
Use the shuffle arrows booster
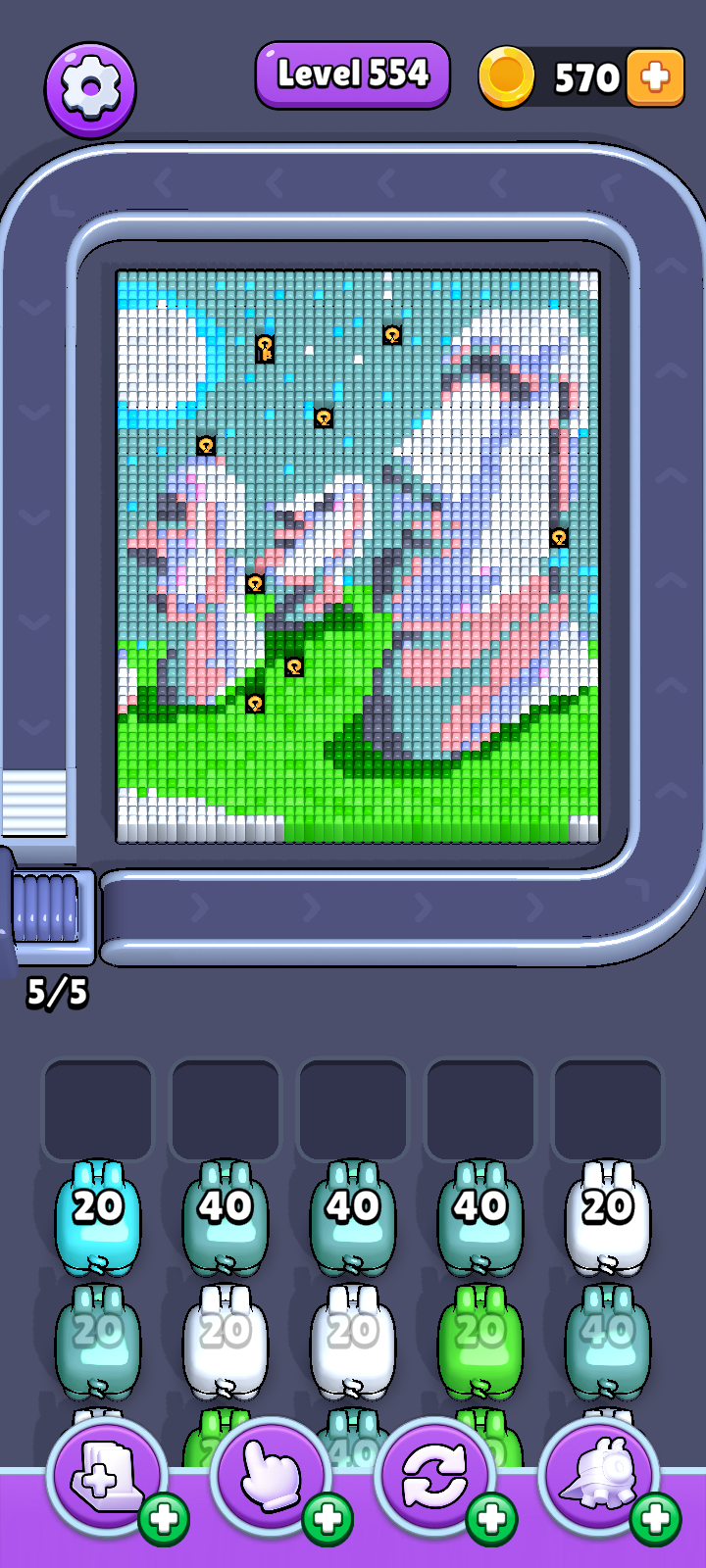434,1475
